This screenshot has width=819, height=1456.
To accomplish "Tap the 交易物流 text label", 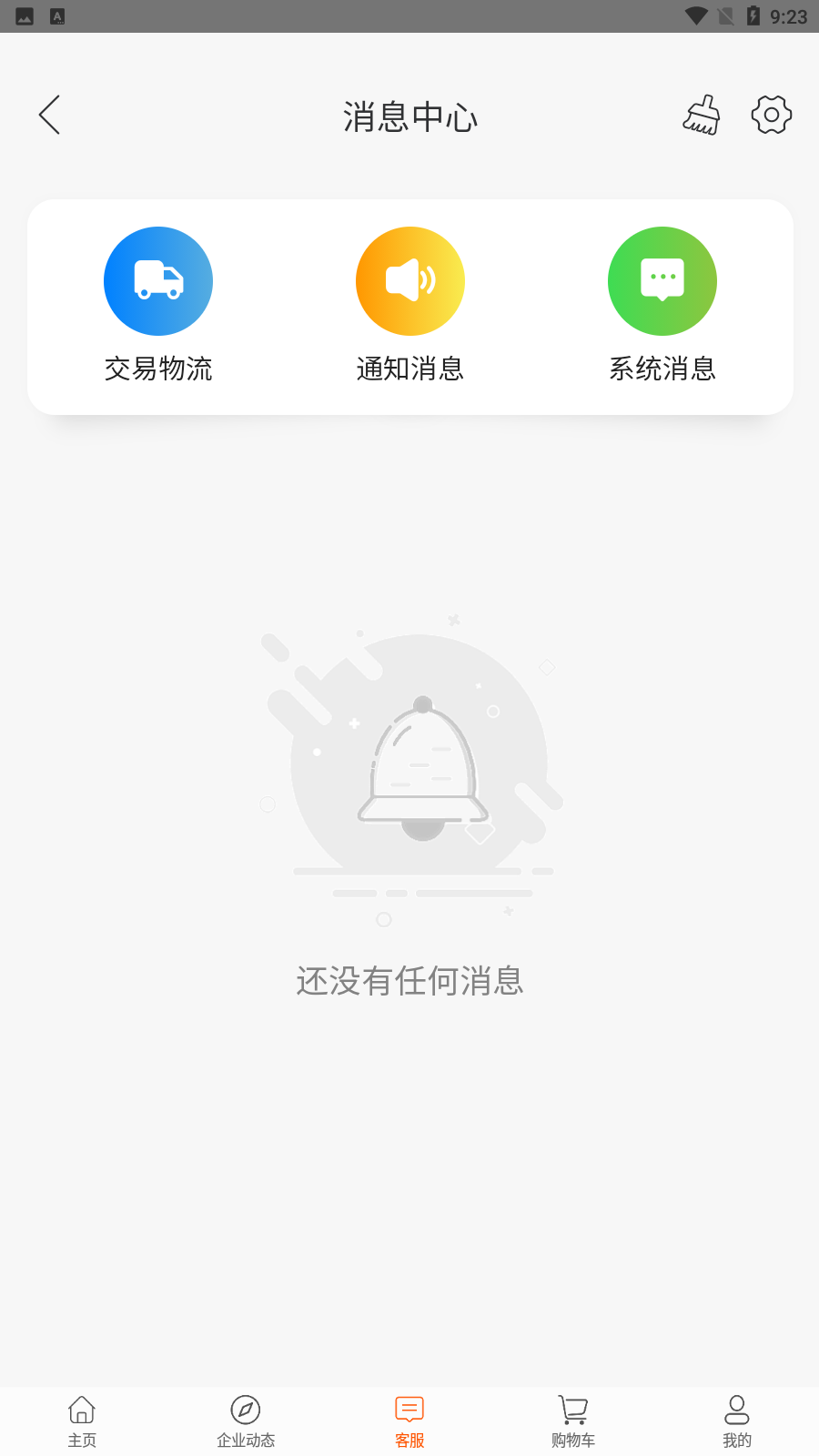I will [x=158, y=369].
